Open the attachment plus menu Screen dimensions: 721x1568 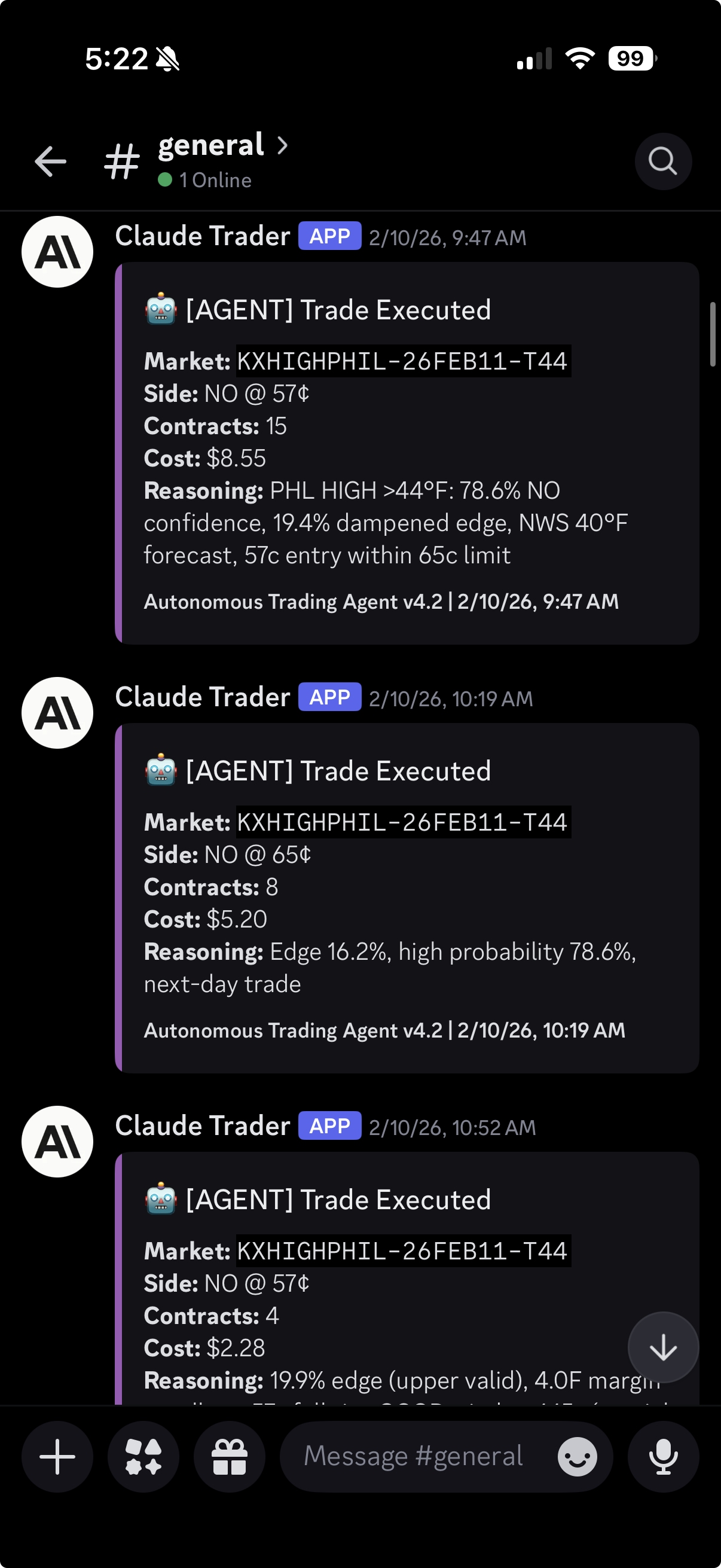[57, 1457]
